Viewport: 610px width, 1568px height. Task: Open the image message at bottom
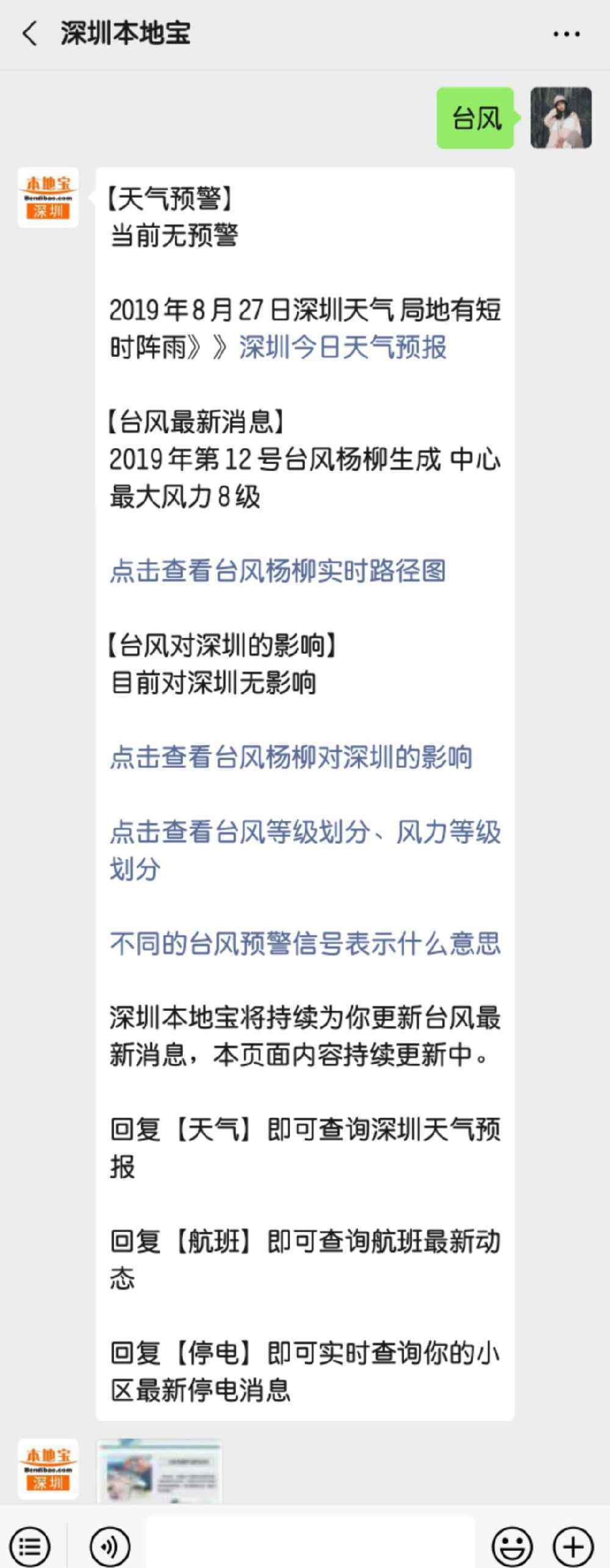[x=159, y=1469]
